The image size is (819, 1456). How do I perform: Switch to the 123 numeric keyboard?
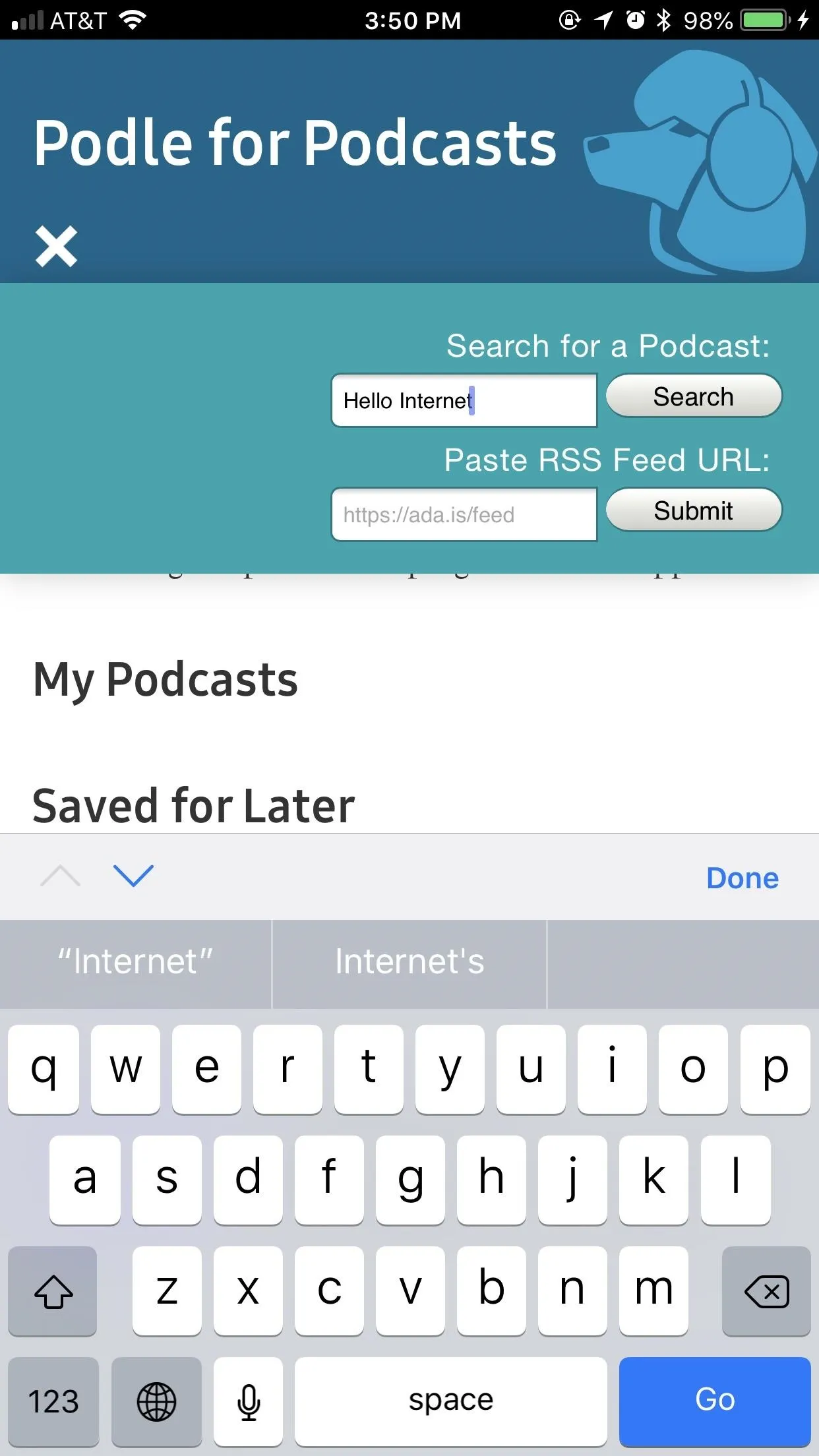coord(53,1401)
